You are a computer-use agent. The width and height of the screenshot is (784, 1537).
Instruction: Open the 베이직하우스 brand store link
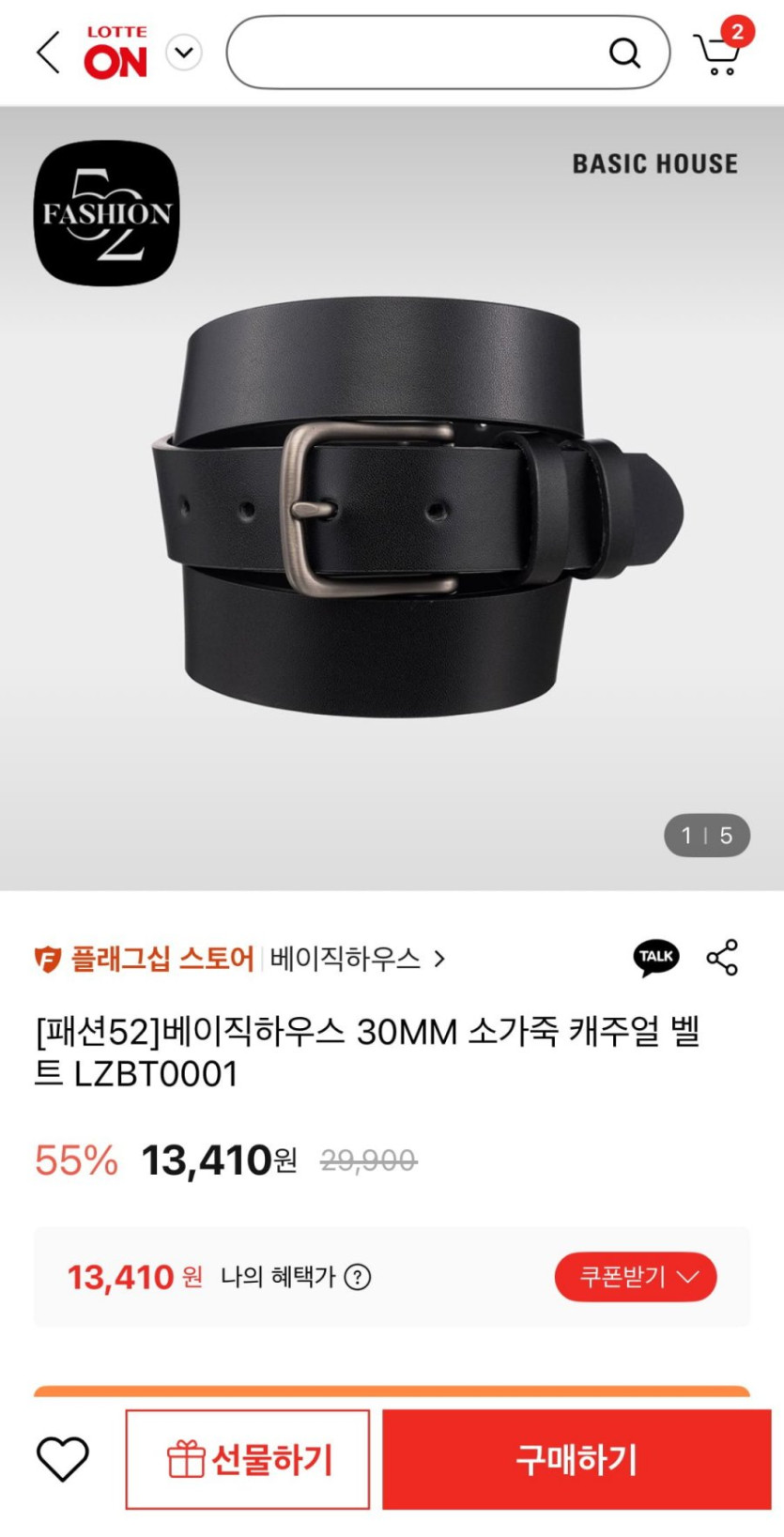click(x=357, y=959)
